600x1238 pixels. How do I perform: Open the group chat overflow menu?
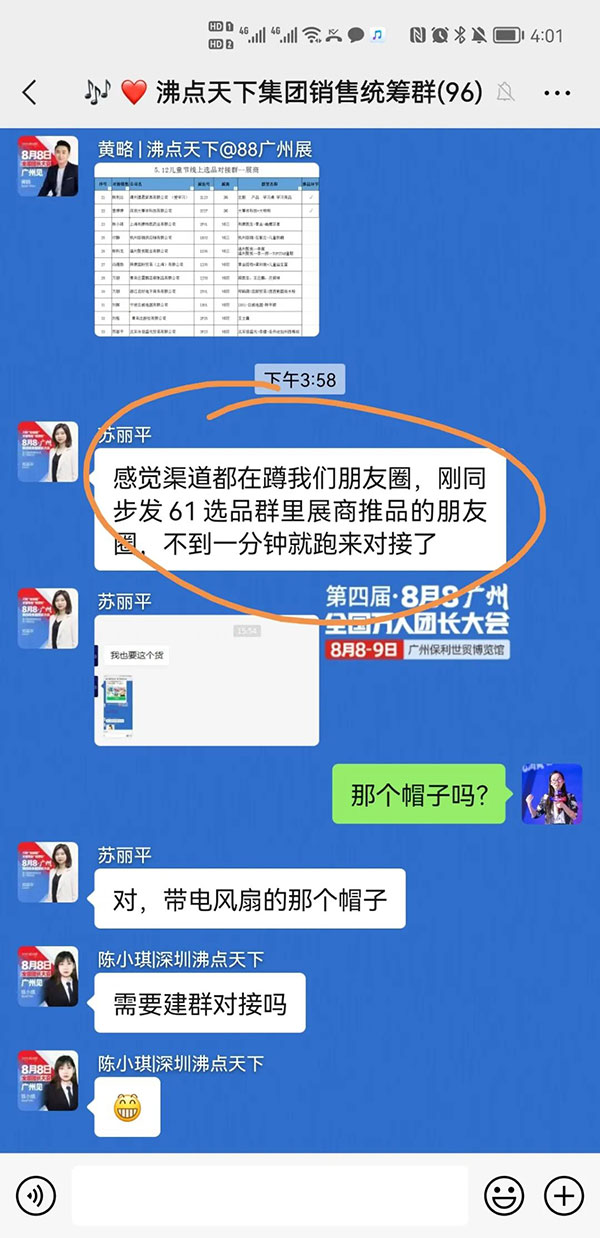pyautogui.click(x=556, y=93)
